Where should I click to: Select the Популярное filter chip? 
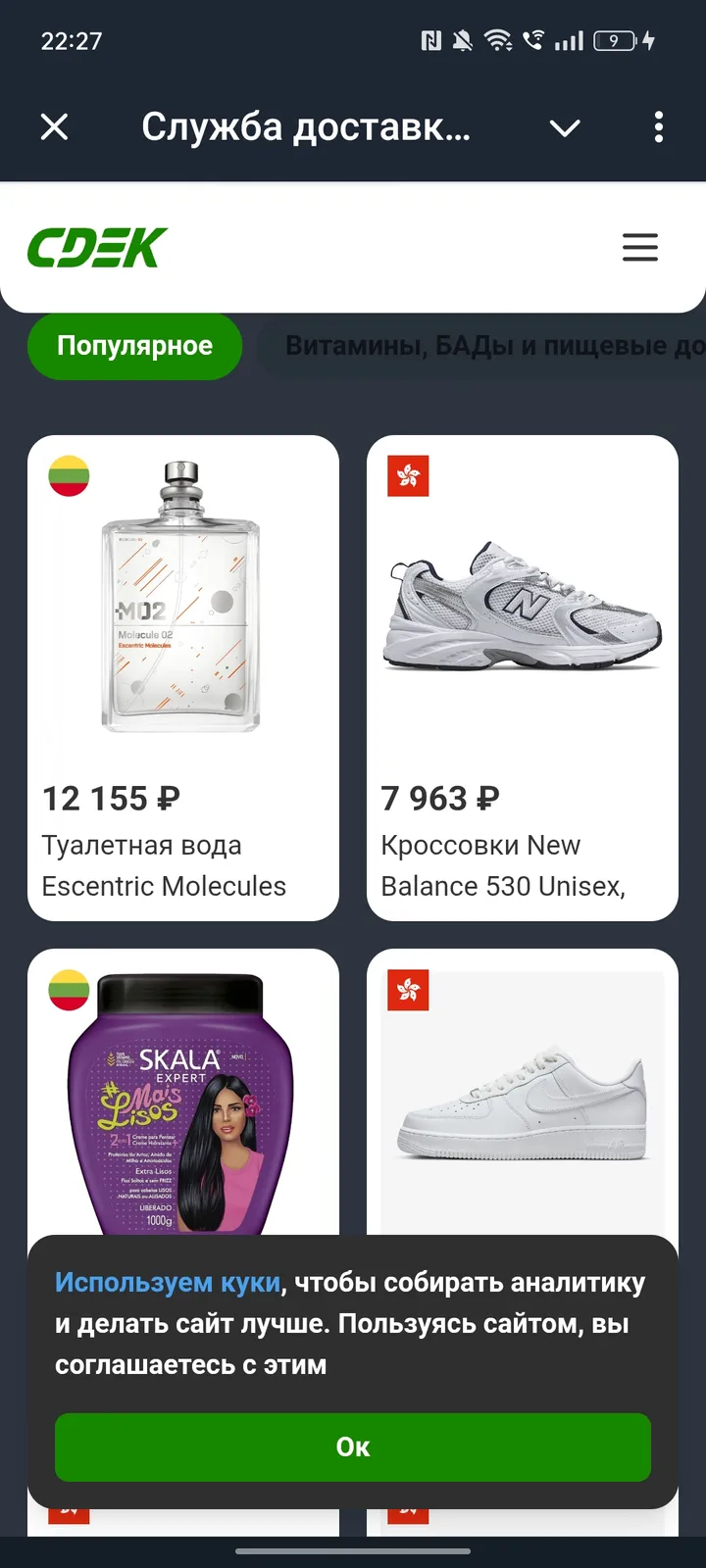tap(134, 346)
